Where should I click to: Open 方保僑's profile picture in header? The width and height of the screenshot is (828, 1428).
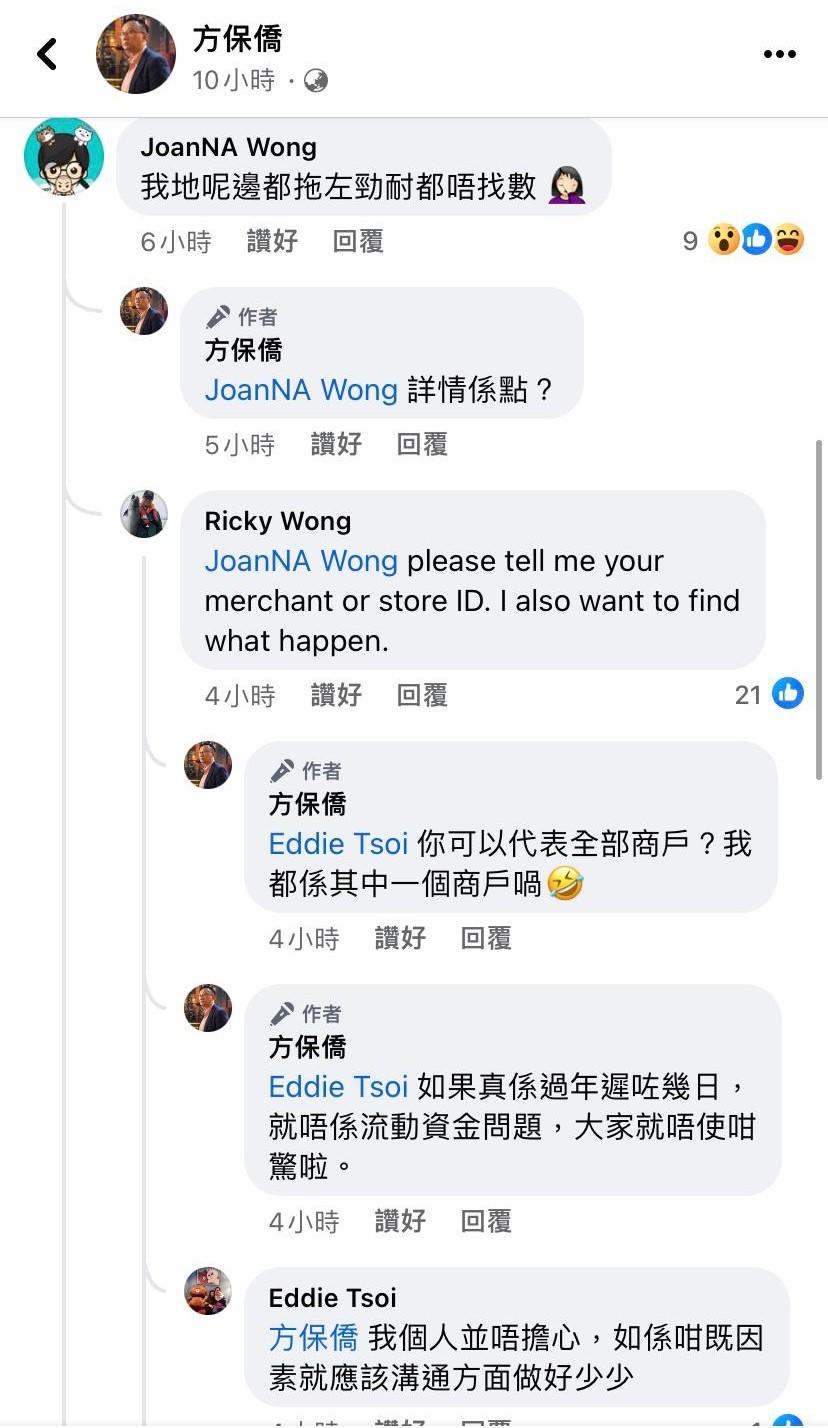tap(135, 54)
